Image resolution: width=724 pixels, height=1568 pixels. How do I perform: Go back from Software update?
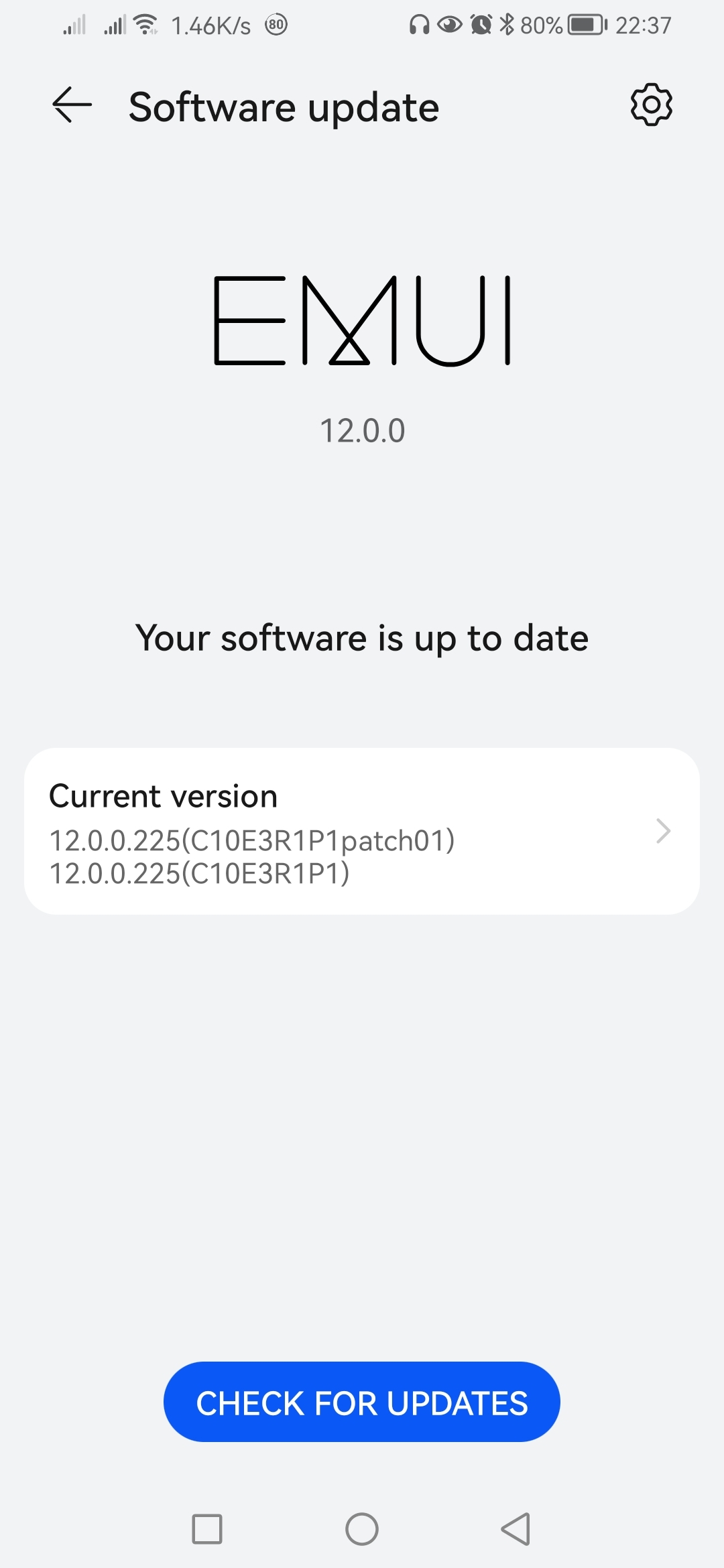72,105
